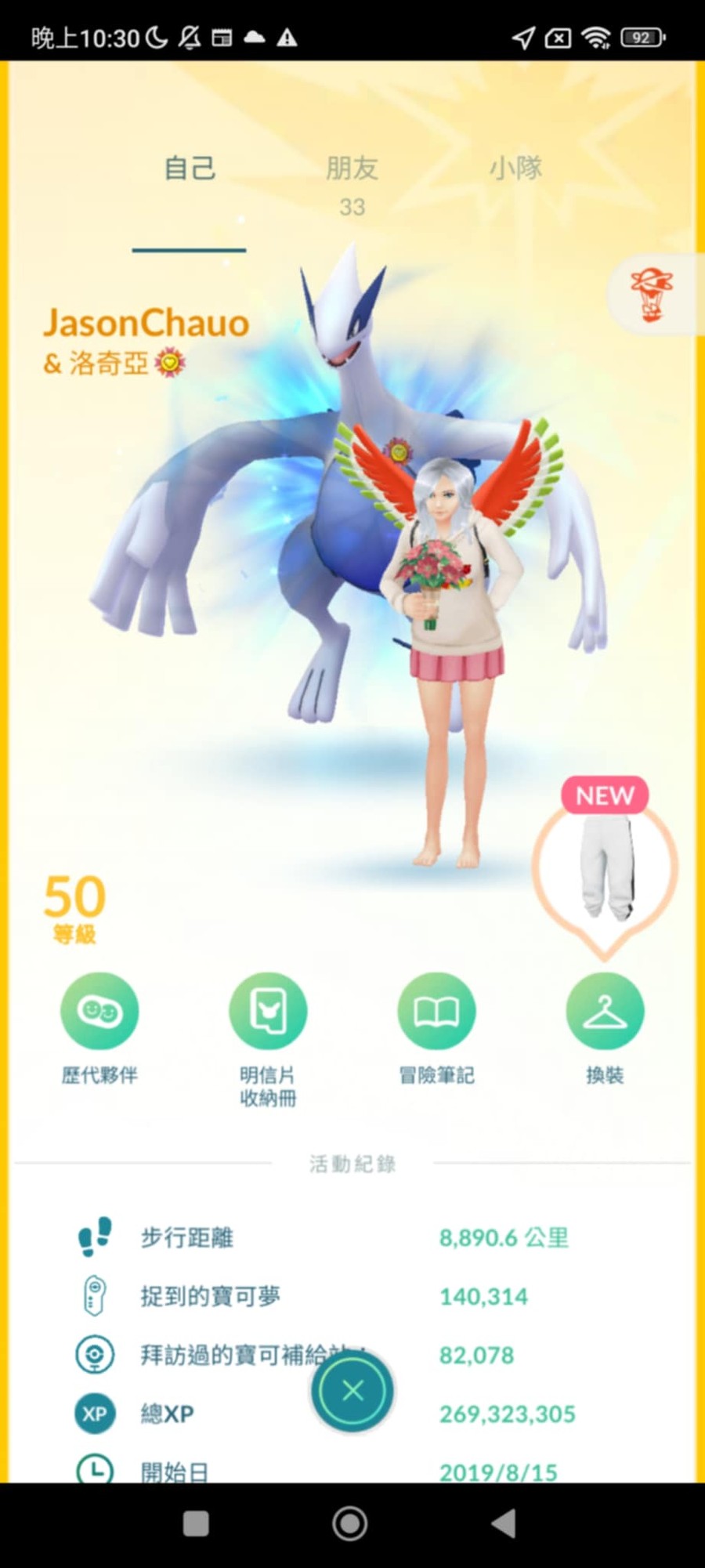705x1568 pixels.
Task: Go to the system home screen
Action: coord(350,1524)
